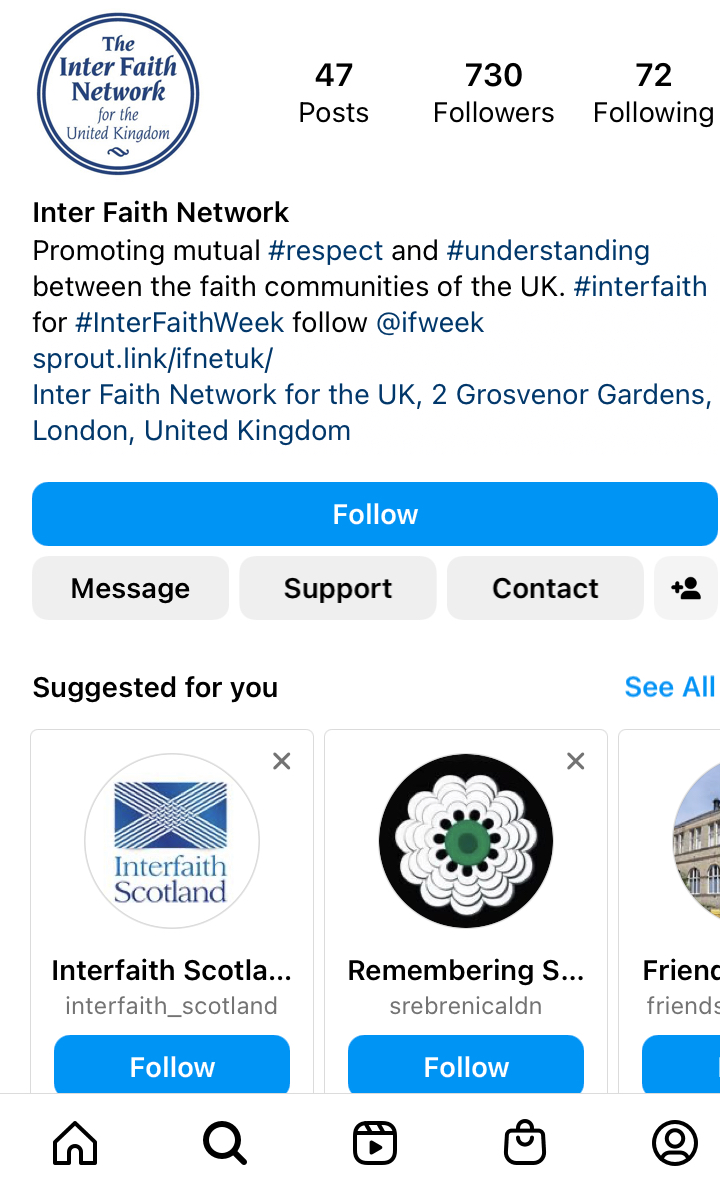Open the Shop tab

click(x=525, y=1142)
